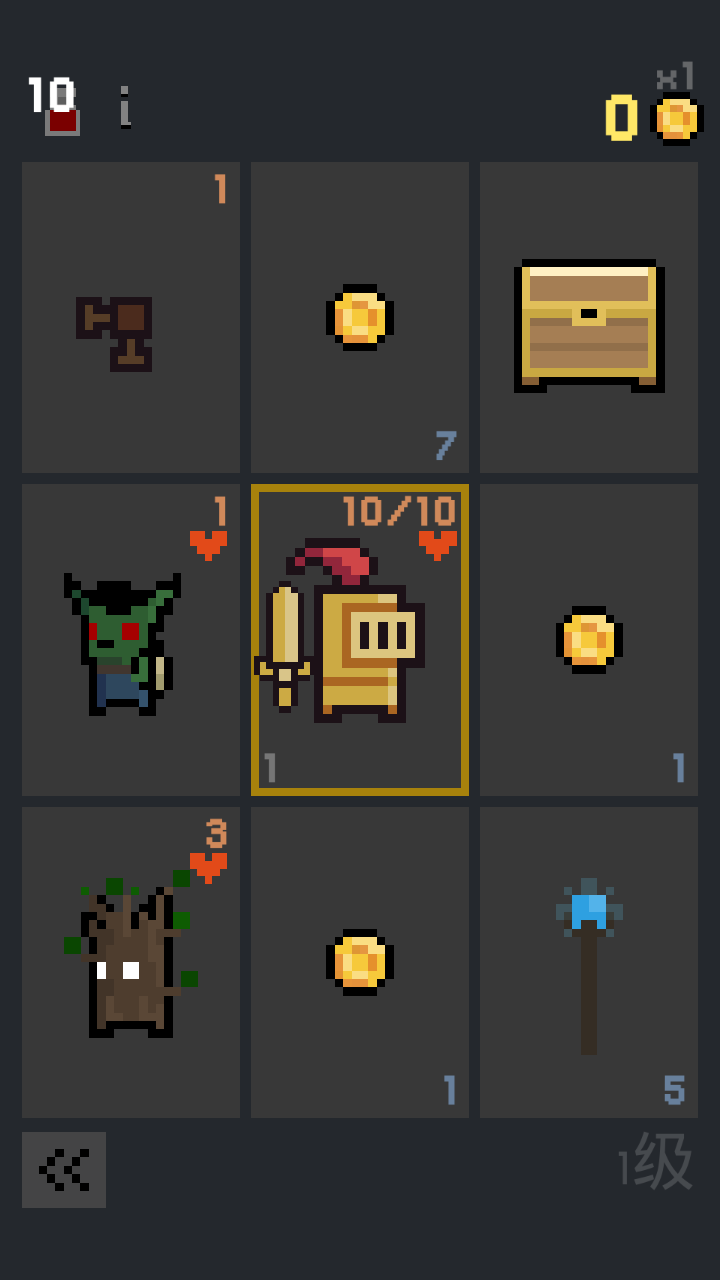Attack the tree stump monster card
The width and height of the screenshot is (720, 1280).
(x=131, y=962)
